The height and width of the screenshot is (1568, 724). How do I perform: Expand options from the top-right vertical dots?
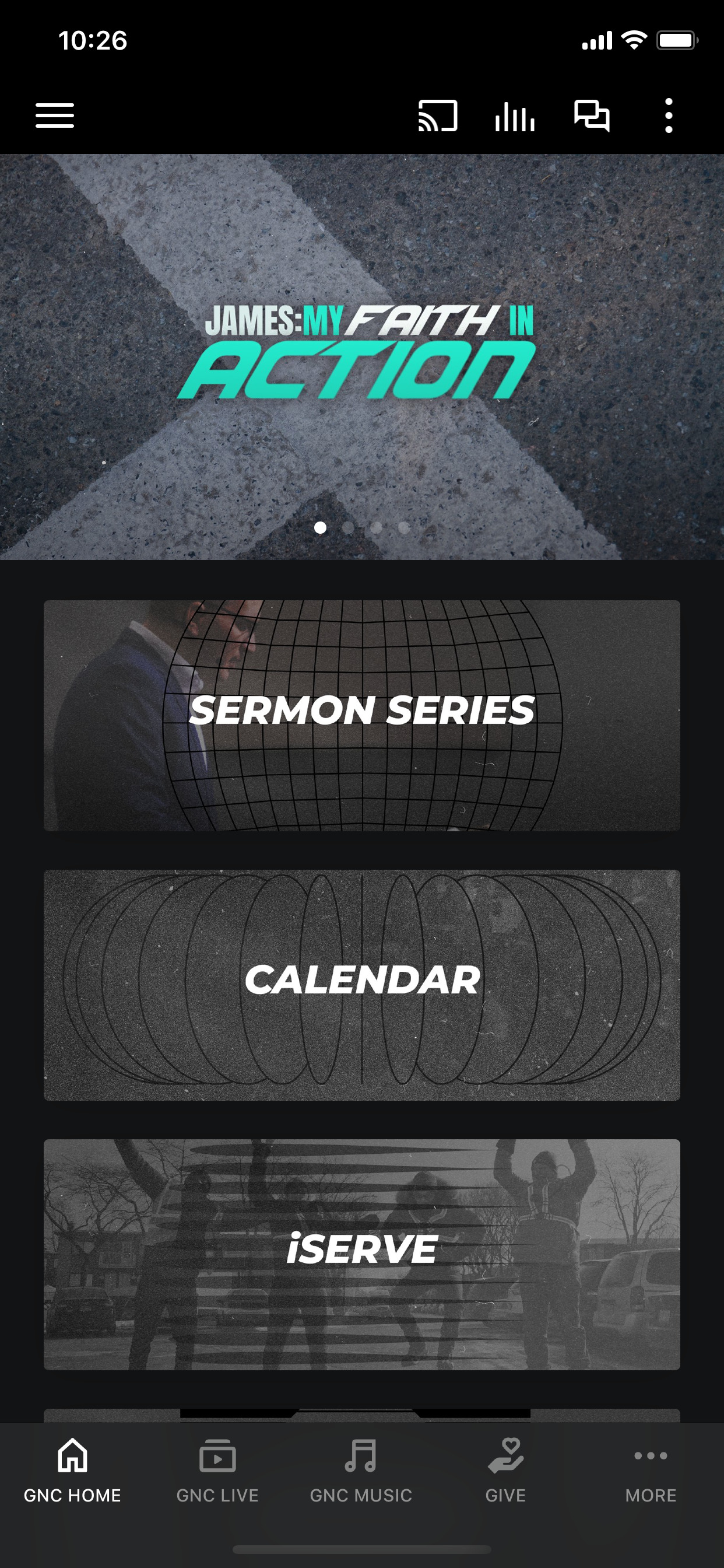click(x=669, y=116)
